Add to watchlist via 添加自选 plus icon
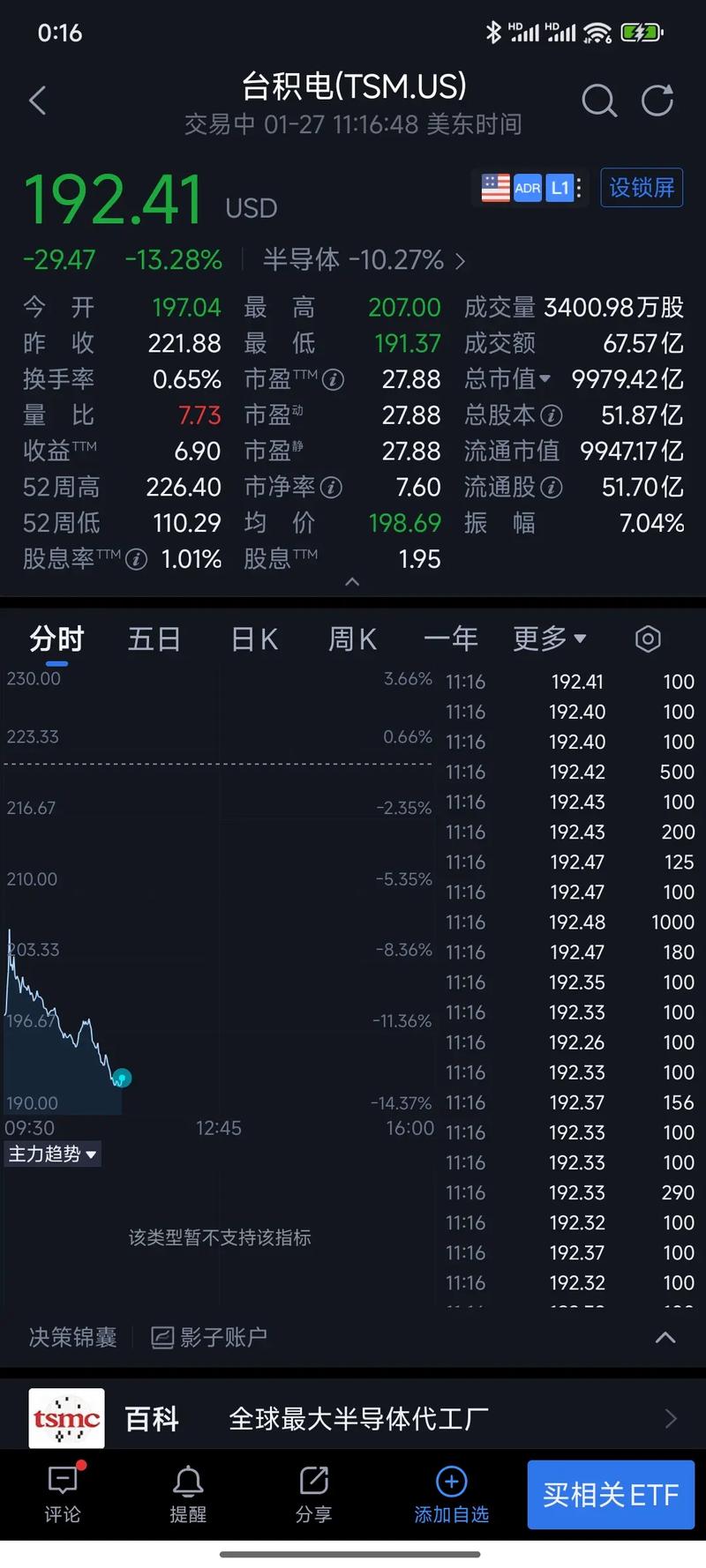Image resolution: width=706 pixels, height=1568 pixels. [451, 1482]
